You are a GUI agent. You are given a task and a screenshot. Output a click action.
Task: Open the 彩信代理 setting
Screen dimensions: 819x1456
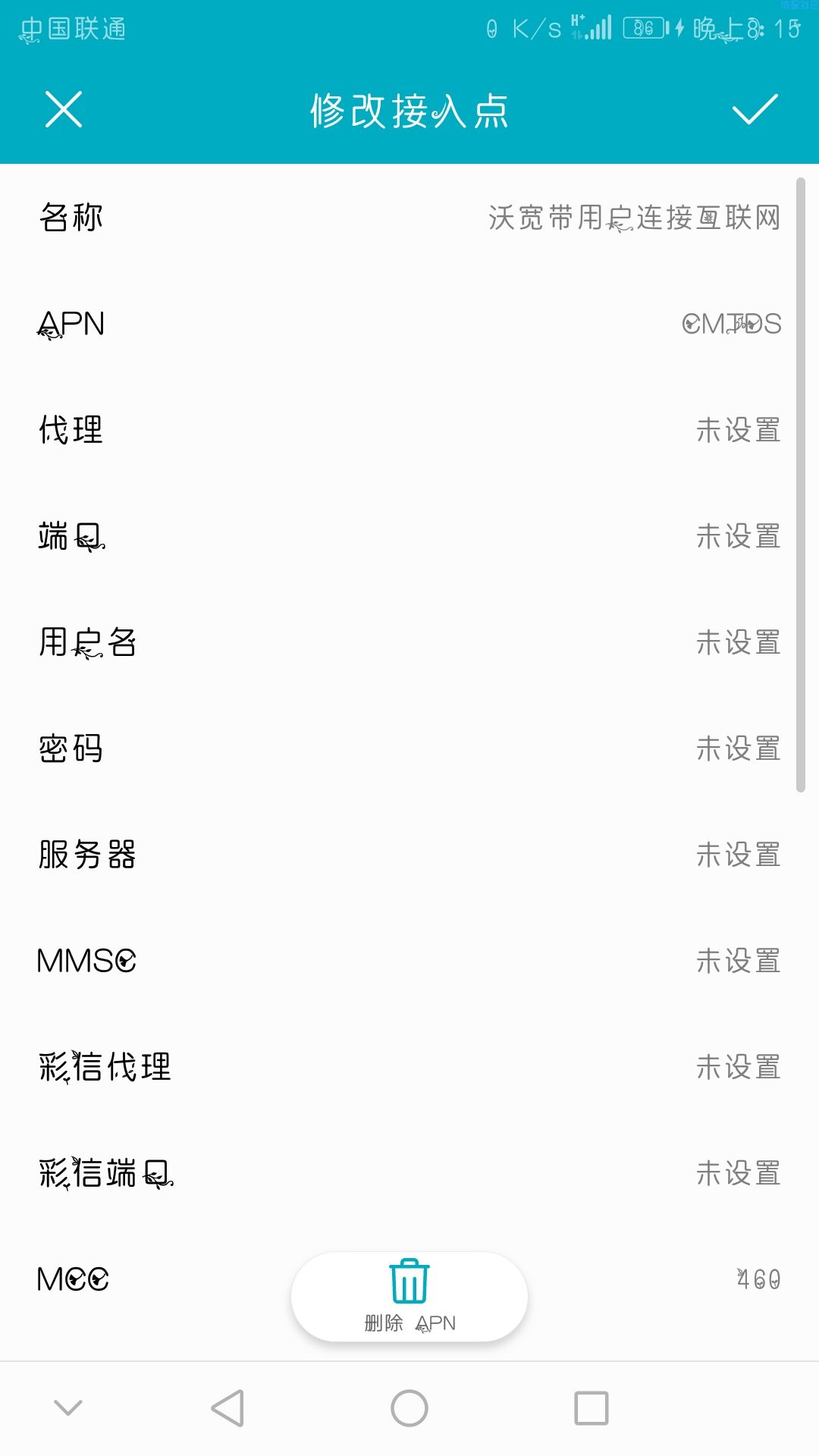(x=409, y=1067)
